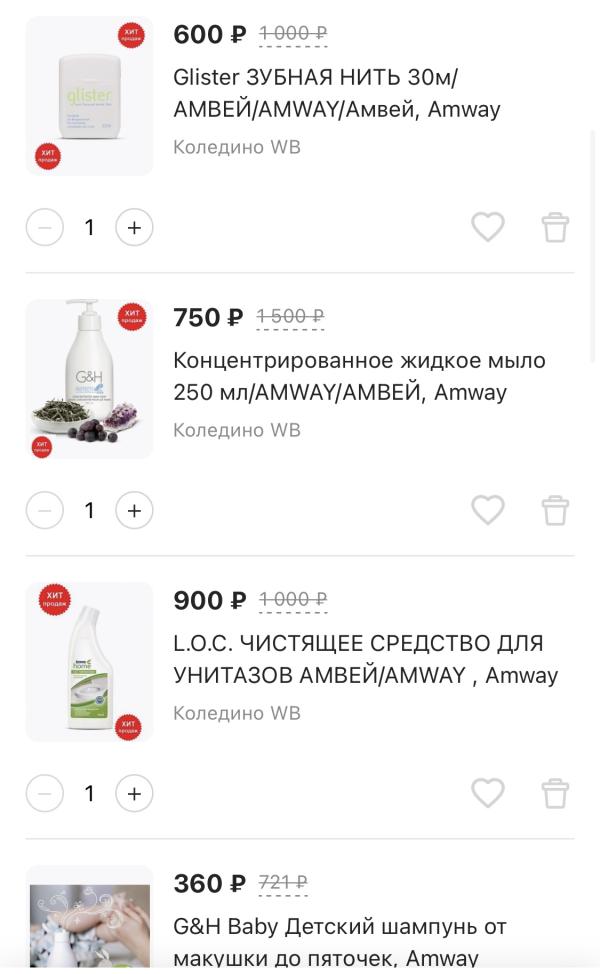Decrease quantity of L.O.C. toilet cleaner
This screenshot has width=600, height=974.
click(45, 793)
